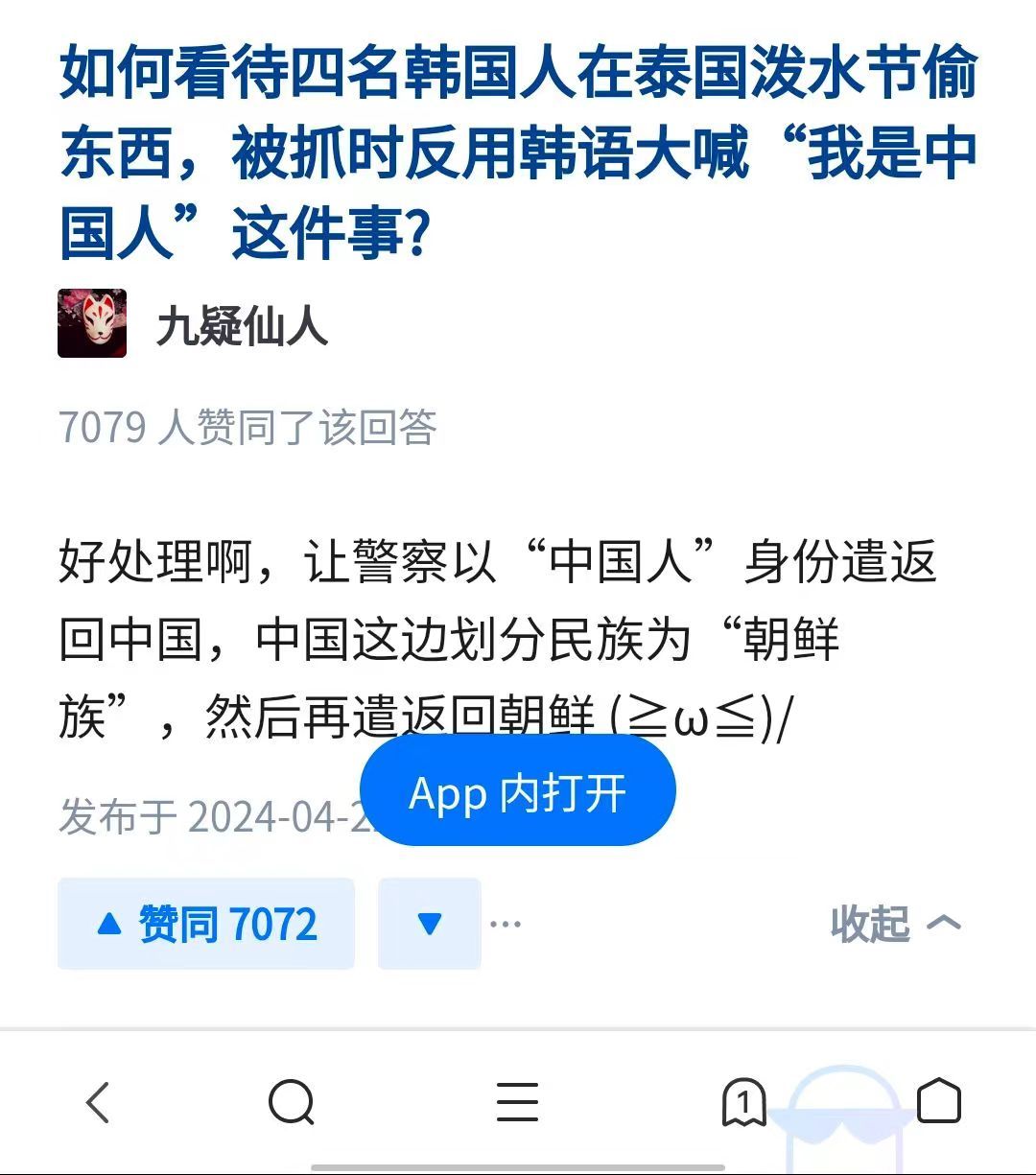1036x1175 pixels.
Task: Downvote this answer
Action: point(430,924)
